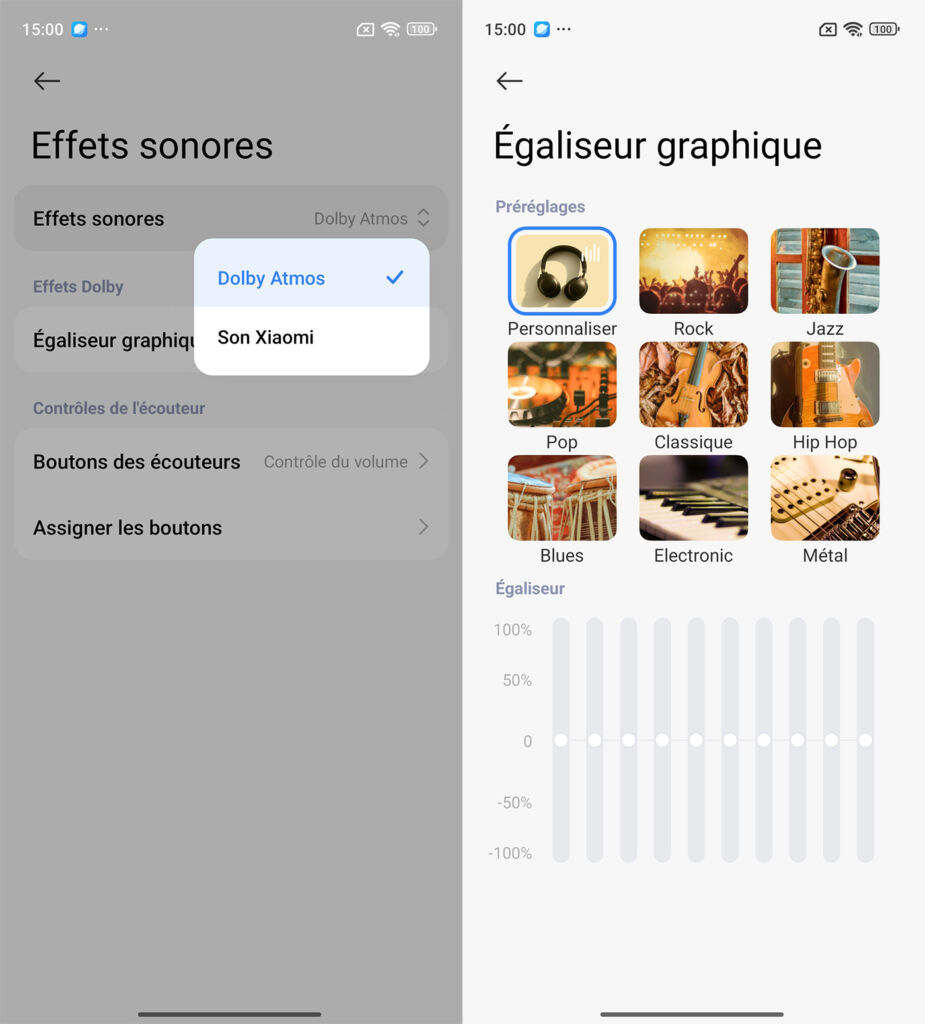Choose the Jazz preset
925x1024 pixels.
[x=824, y=271]
